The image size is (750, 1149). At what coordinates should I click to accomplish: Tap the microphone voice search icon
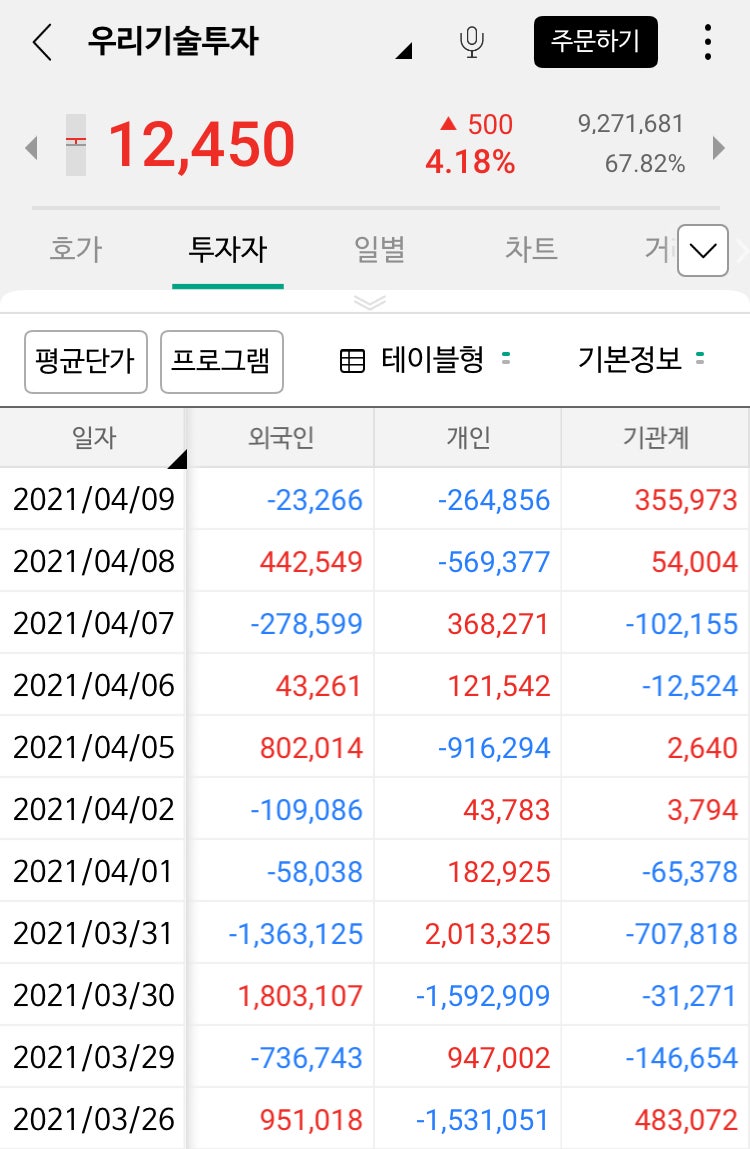coord(472,42)
